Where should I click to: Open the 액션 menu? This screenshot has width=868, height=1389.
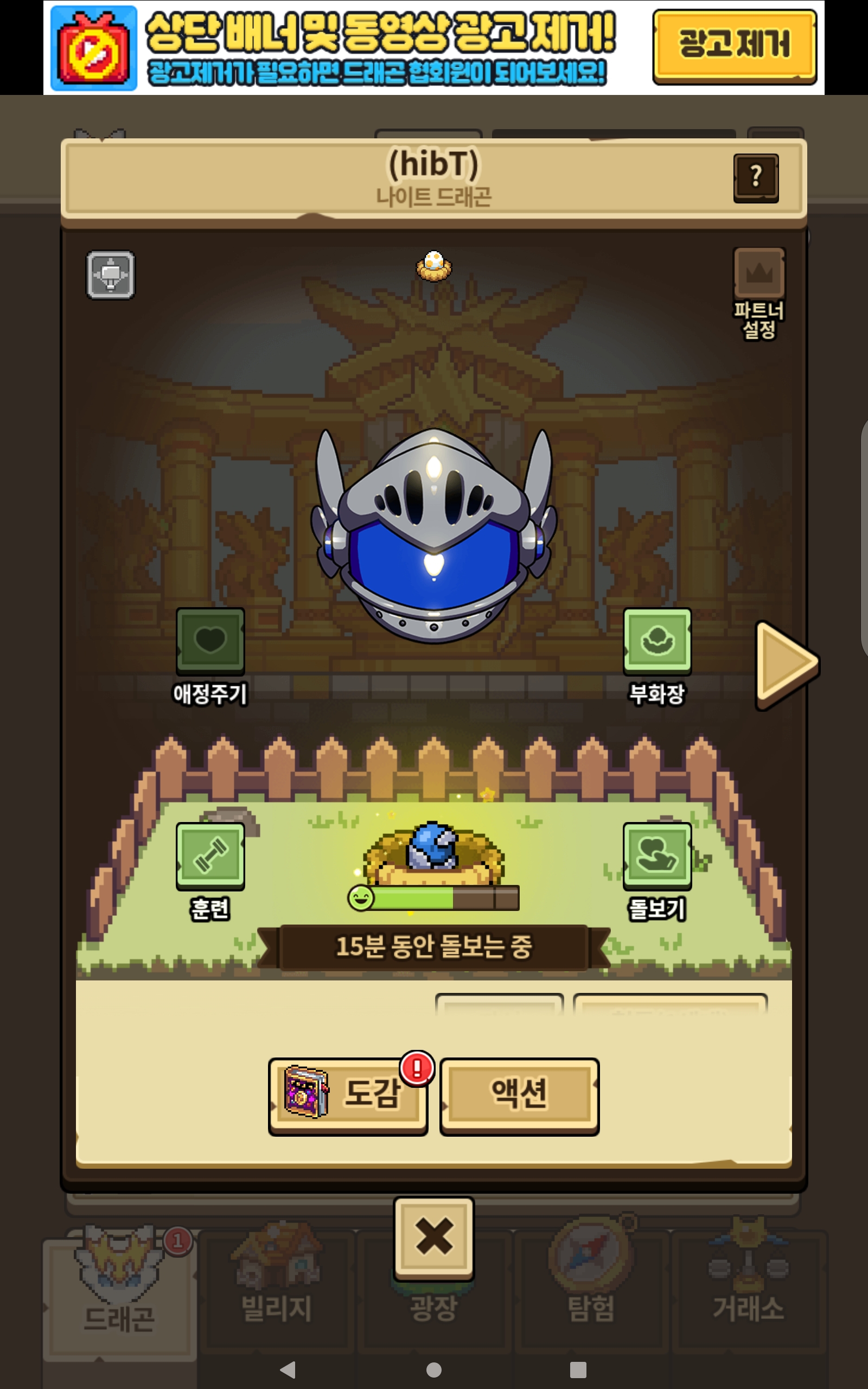tap(520, 1095)
